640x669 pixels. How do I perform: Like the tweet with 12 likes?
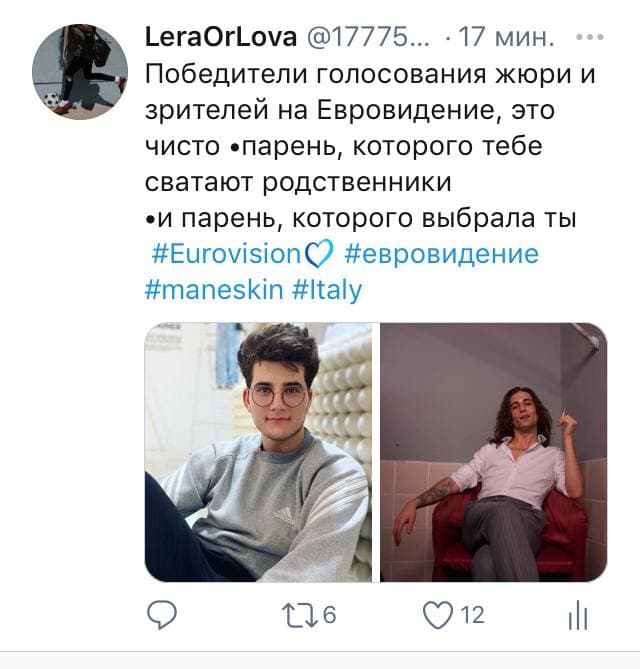pos(438,616)
